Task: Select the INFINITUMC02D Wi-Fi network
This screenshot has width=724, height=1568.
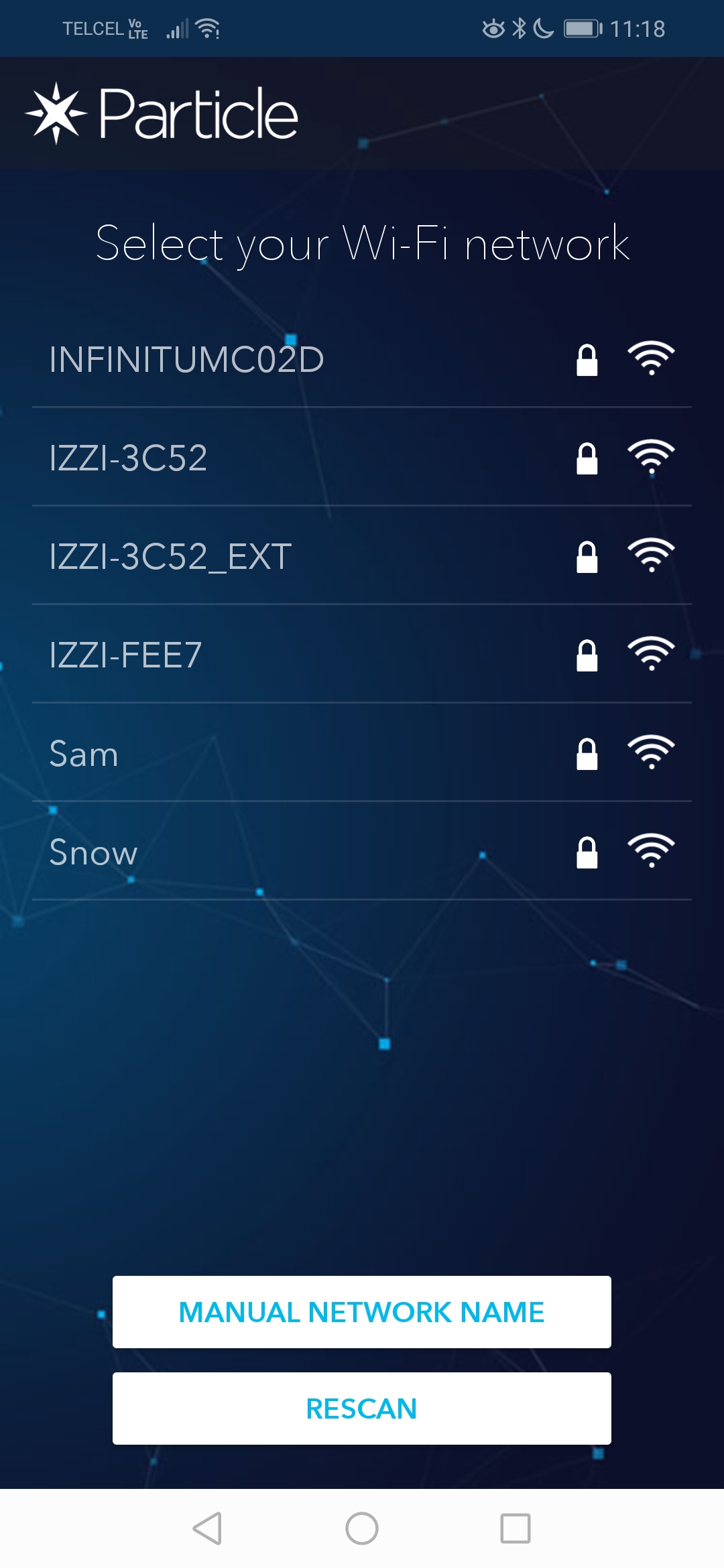Action: coord(362,359)
